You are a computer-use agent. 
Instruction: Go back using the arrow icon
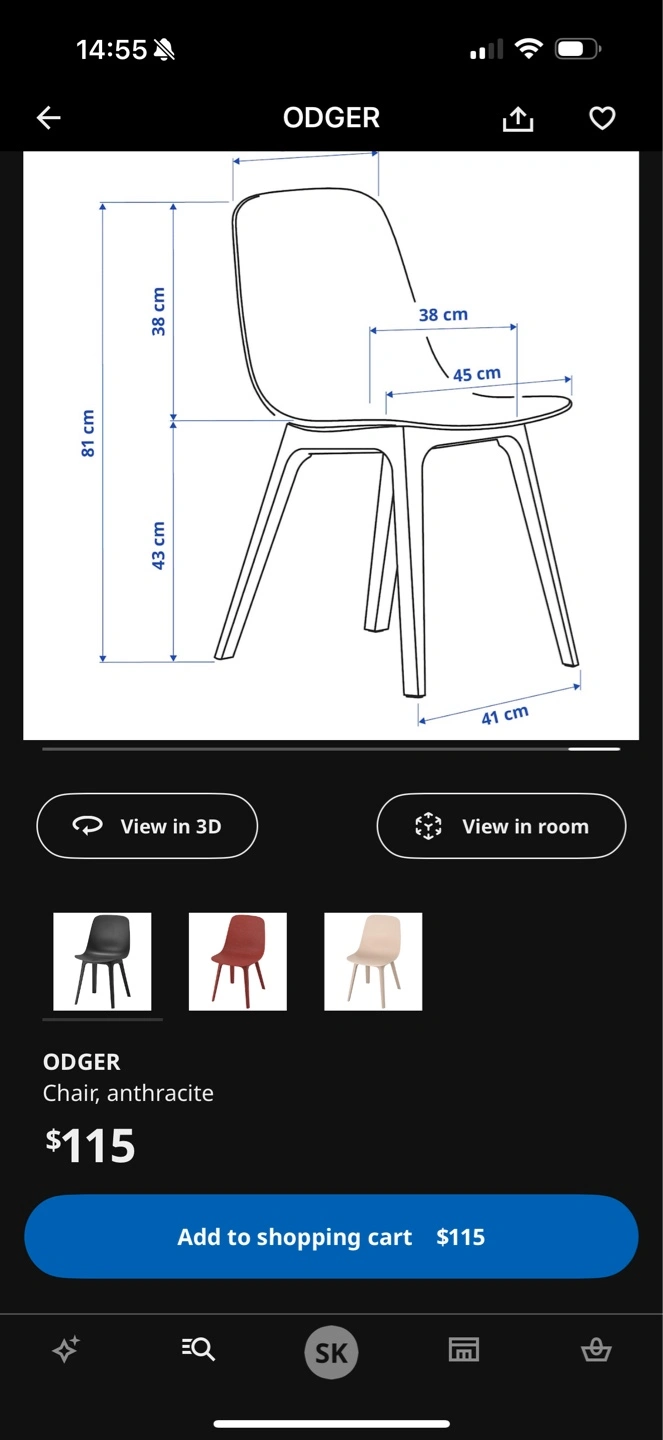coord(48,118)
